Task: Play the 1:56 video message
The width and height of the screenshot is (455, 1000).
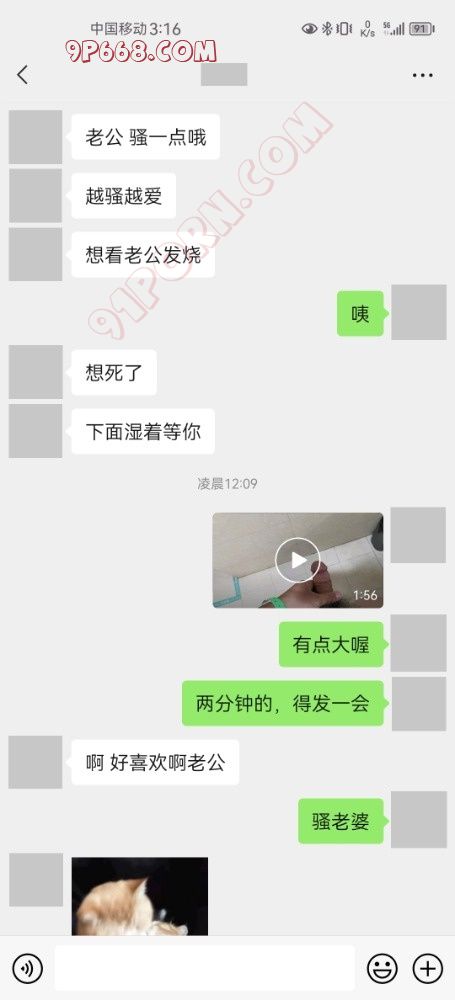Action: [x=297, y=560]
